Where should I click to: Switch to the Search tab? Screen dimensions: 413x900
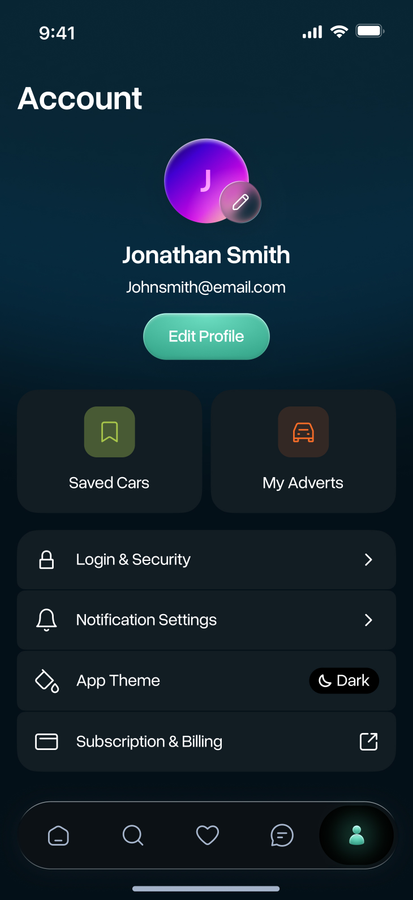pyautogui.click(x=133, y=835)
